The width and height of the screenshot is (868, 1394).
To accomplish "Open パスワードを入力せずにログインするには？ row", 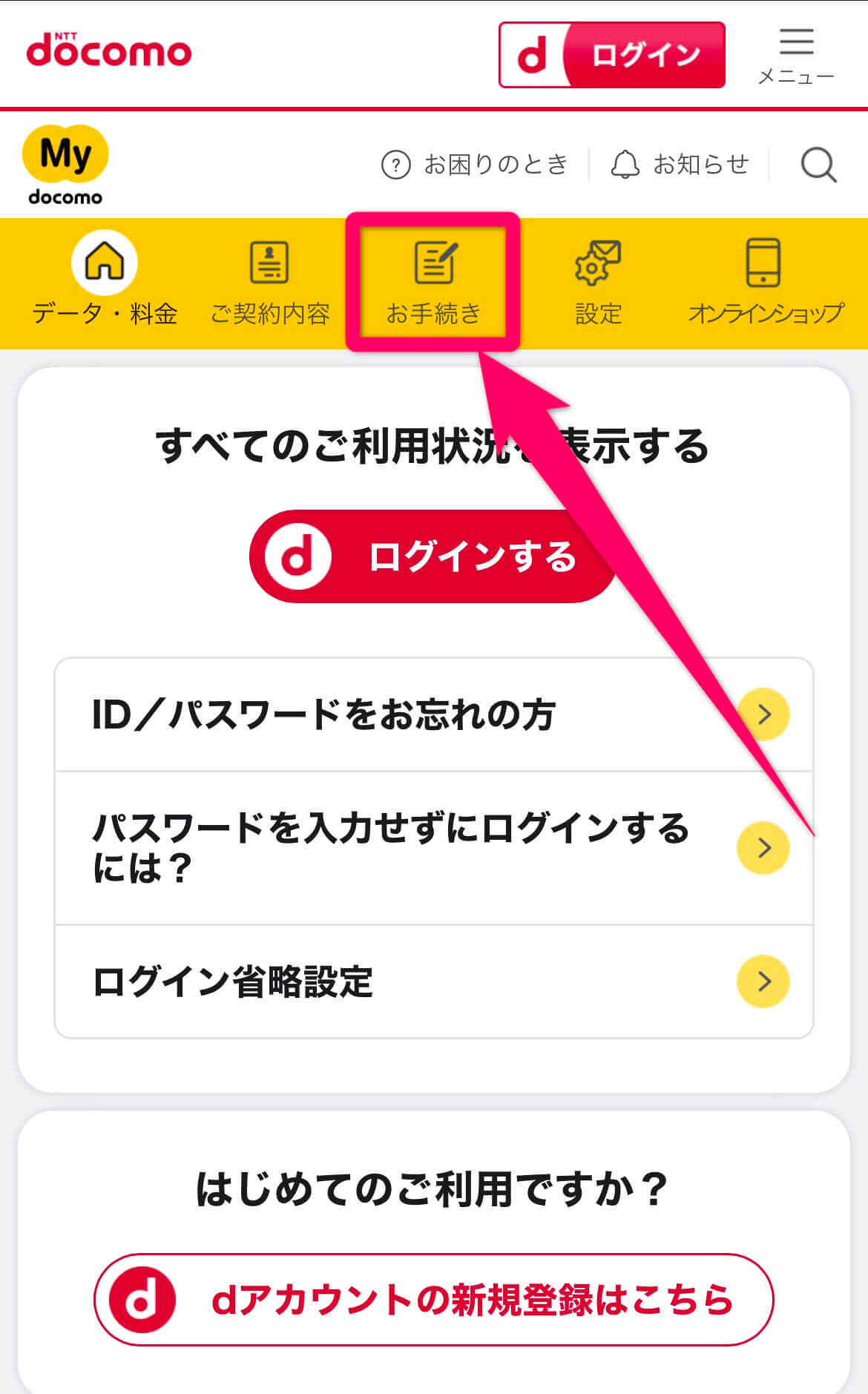I will coord(433,848).
